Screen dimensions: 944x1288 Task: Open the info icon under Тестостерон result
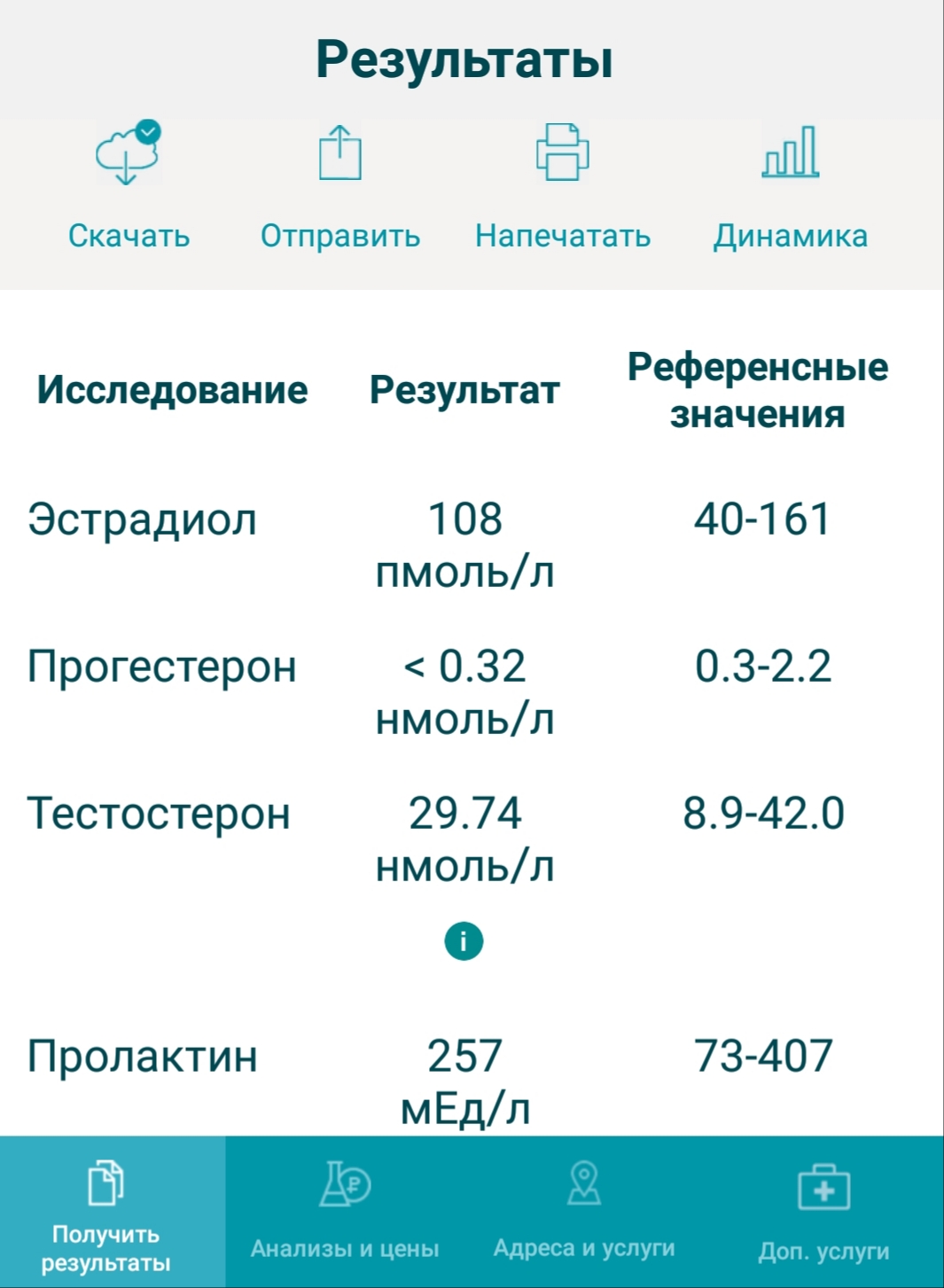click(464, 941)
